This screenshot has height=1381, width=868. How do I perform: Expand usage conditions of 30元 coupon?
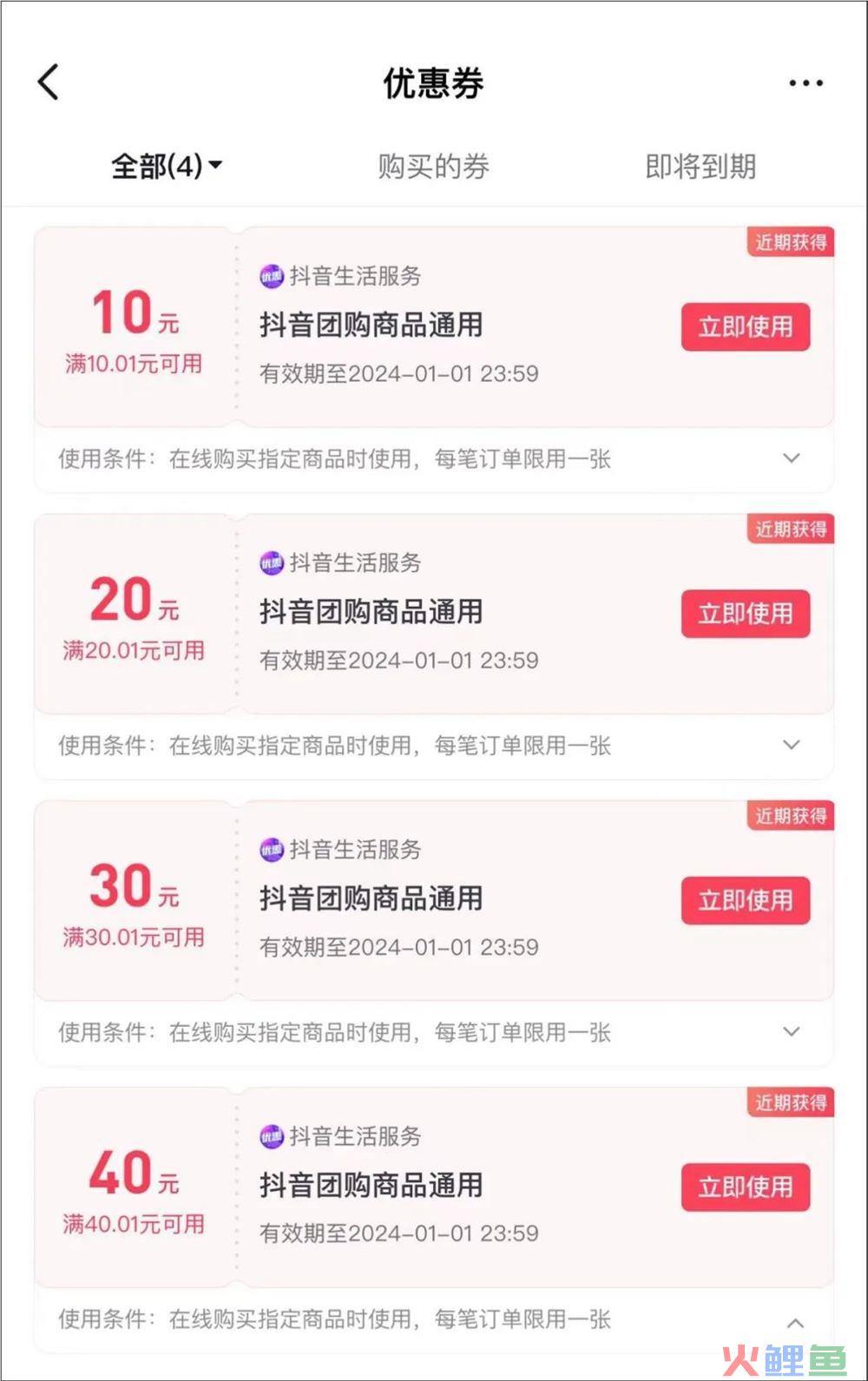click(x=791, y=1031)
